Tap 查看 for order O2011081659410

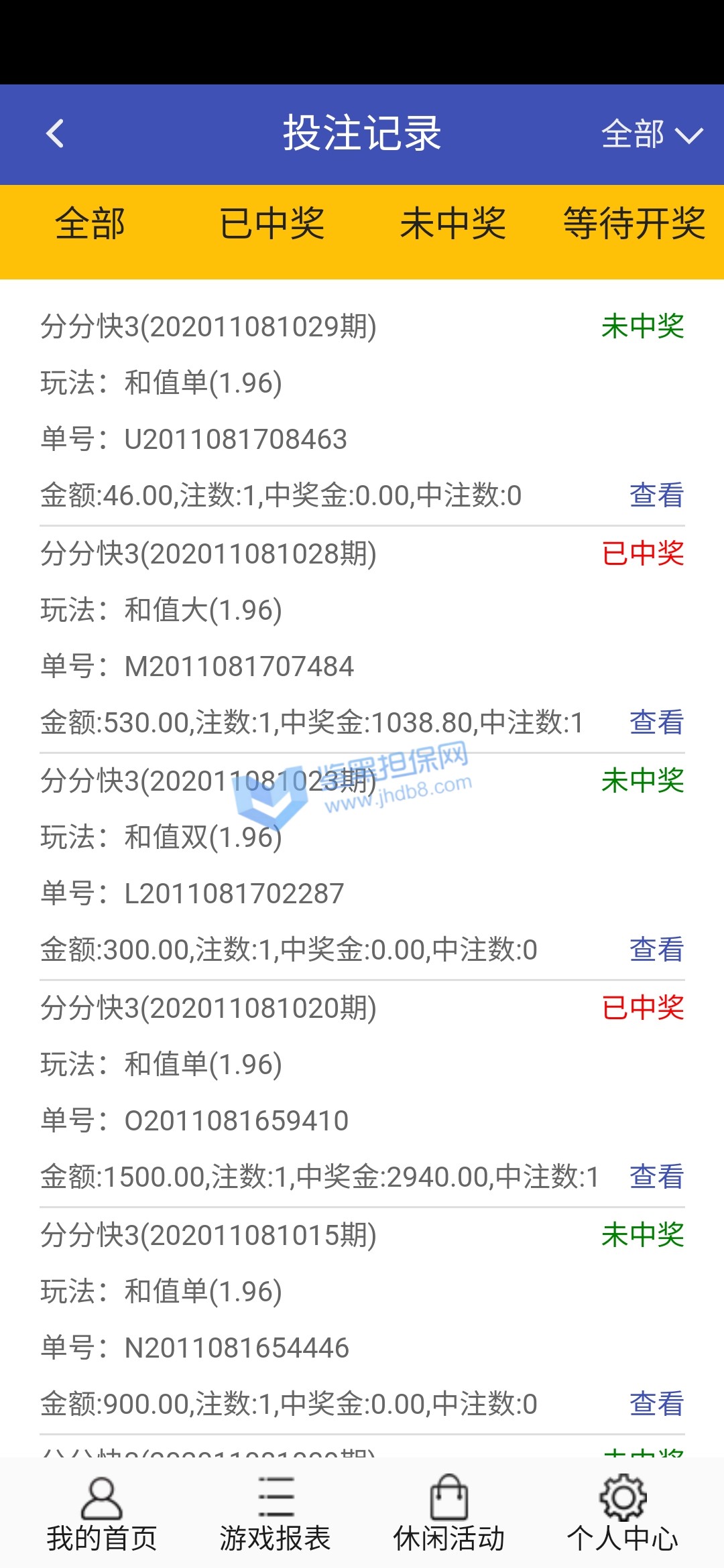coord(656,1177)
